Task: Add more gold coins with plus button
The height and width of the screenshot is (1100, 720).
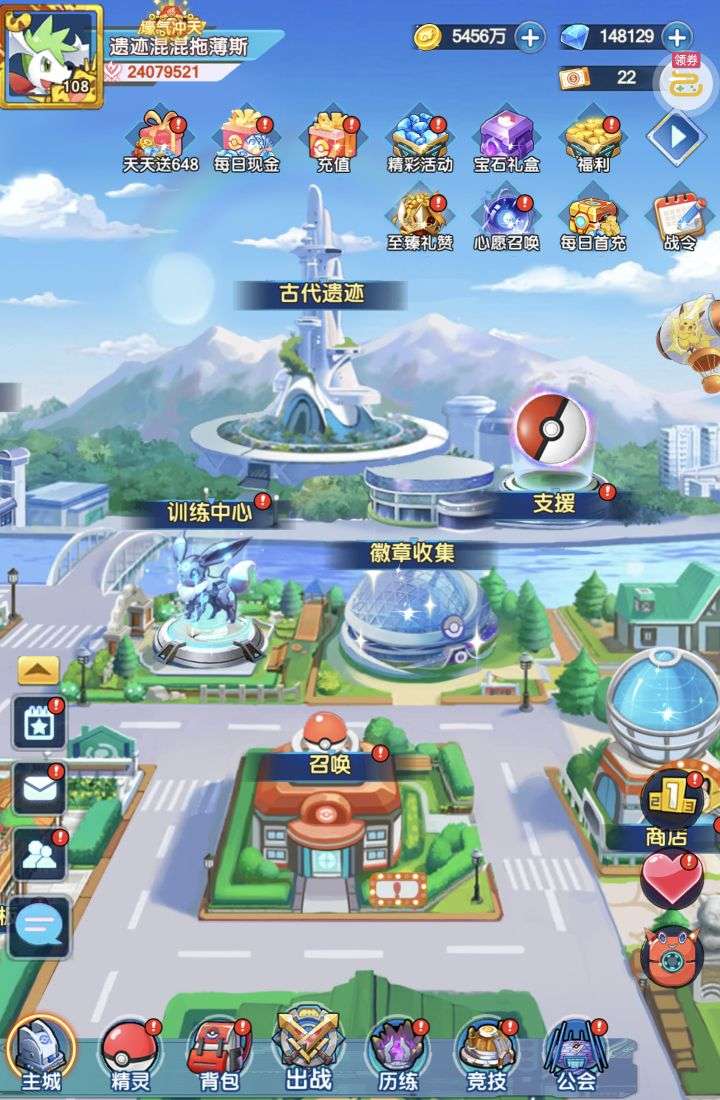Action: click(529, 38)
